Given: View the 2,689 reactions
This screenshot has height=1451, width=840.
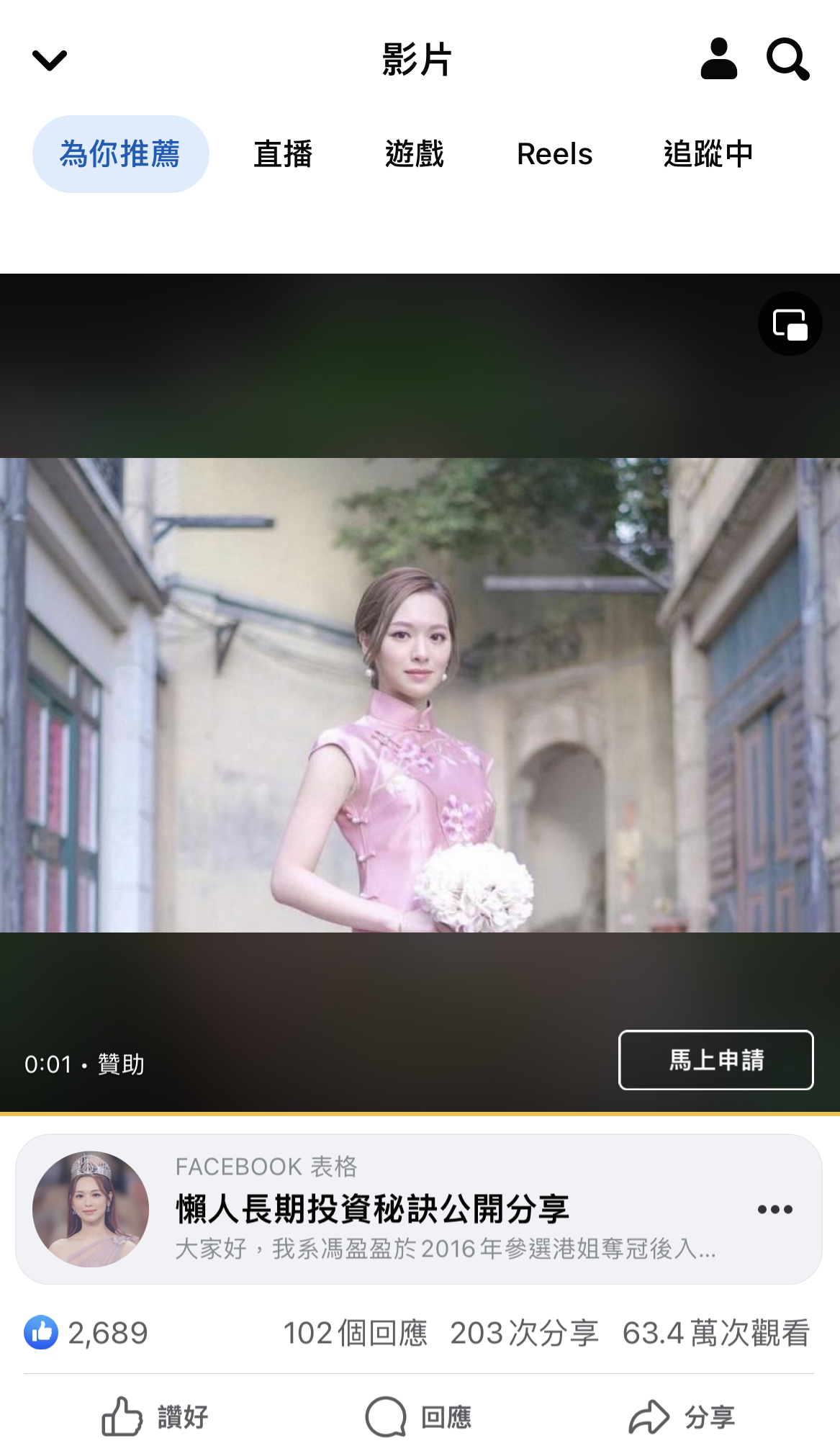Looking at the screenshot, I should tap(86, 1333).
